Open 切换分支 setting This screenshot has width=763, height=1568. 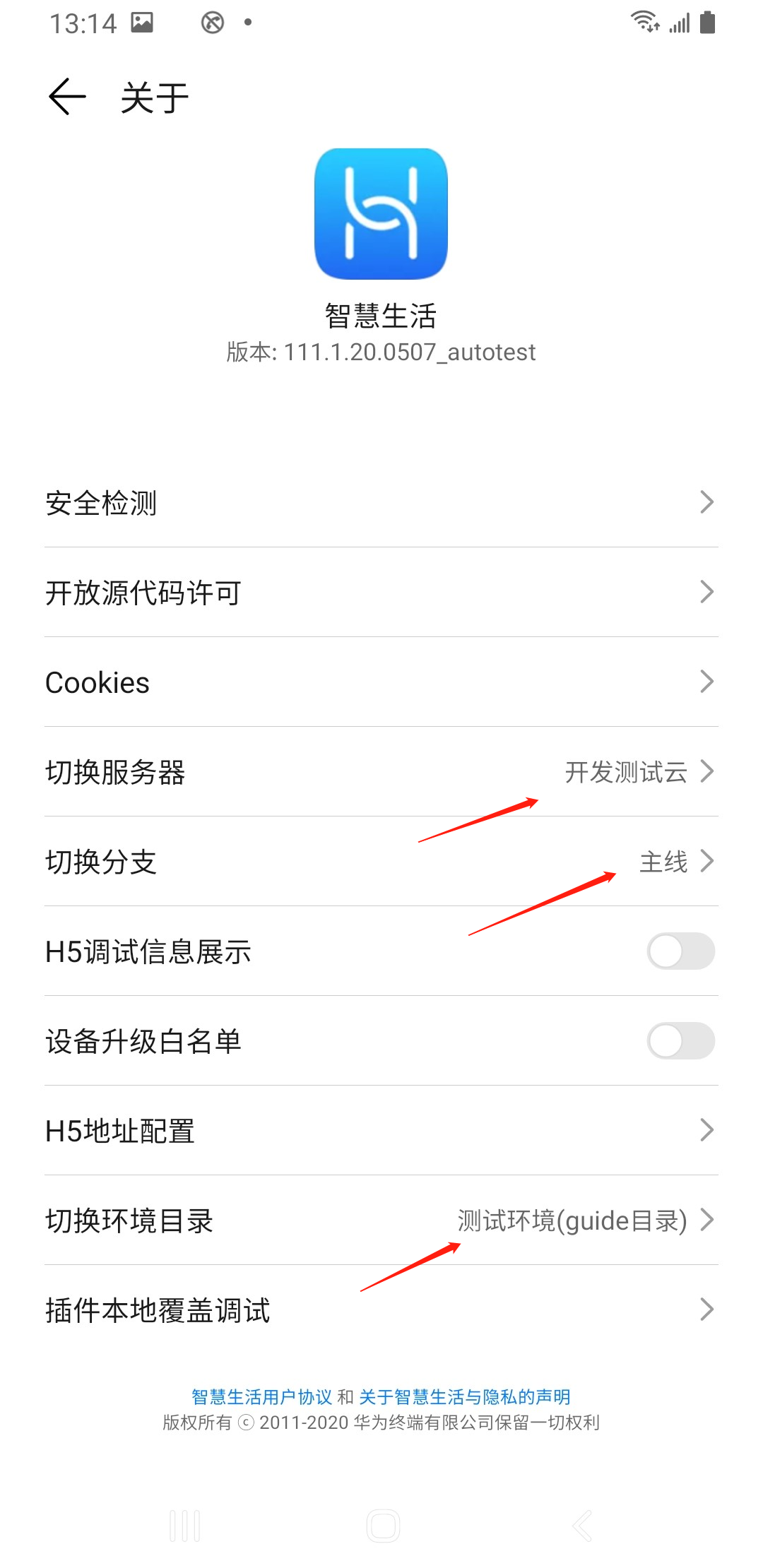pos(381,862)
